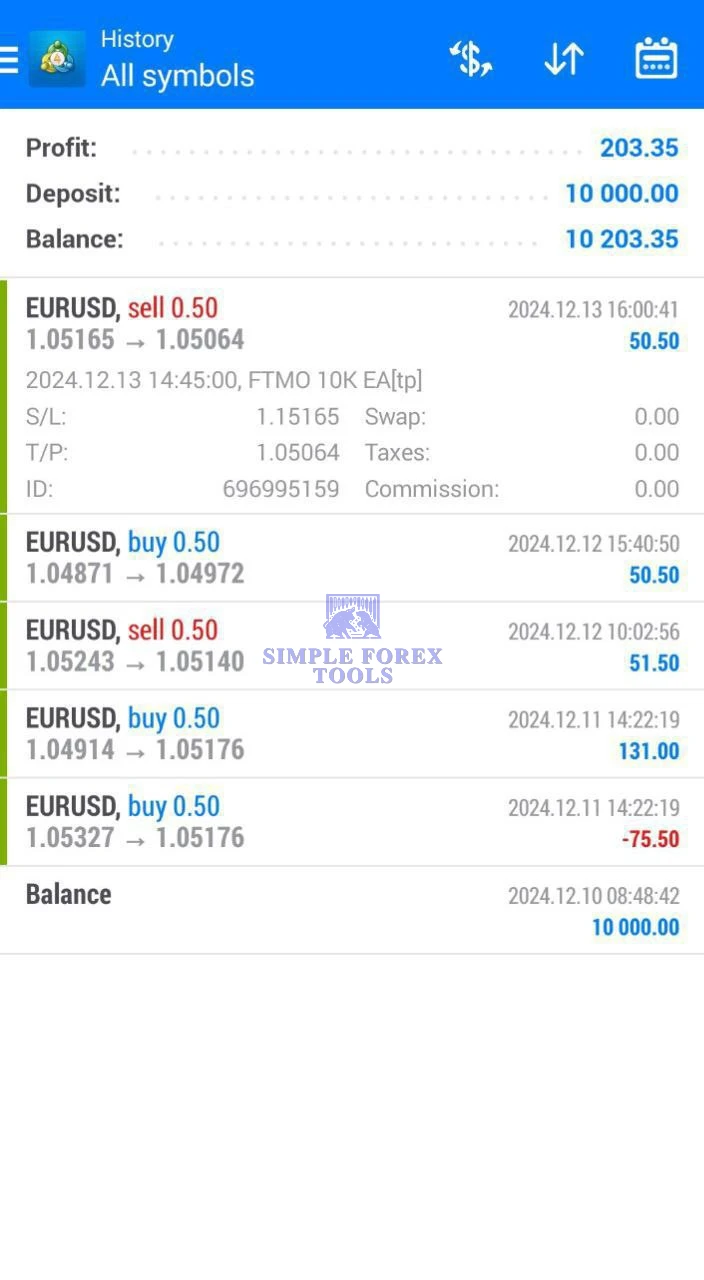The height and width of the screenshot is (1280, 704).
Task: Show details of the -75.50 loss trade
Action: [352, 822]
